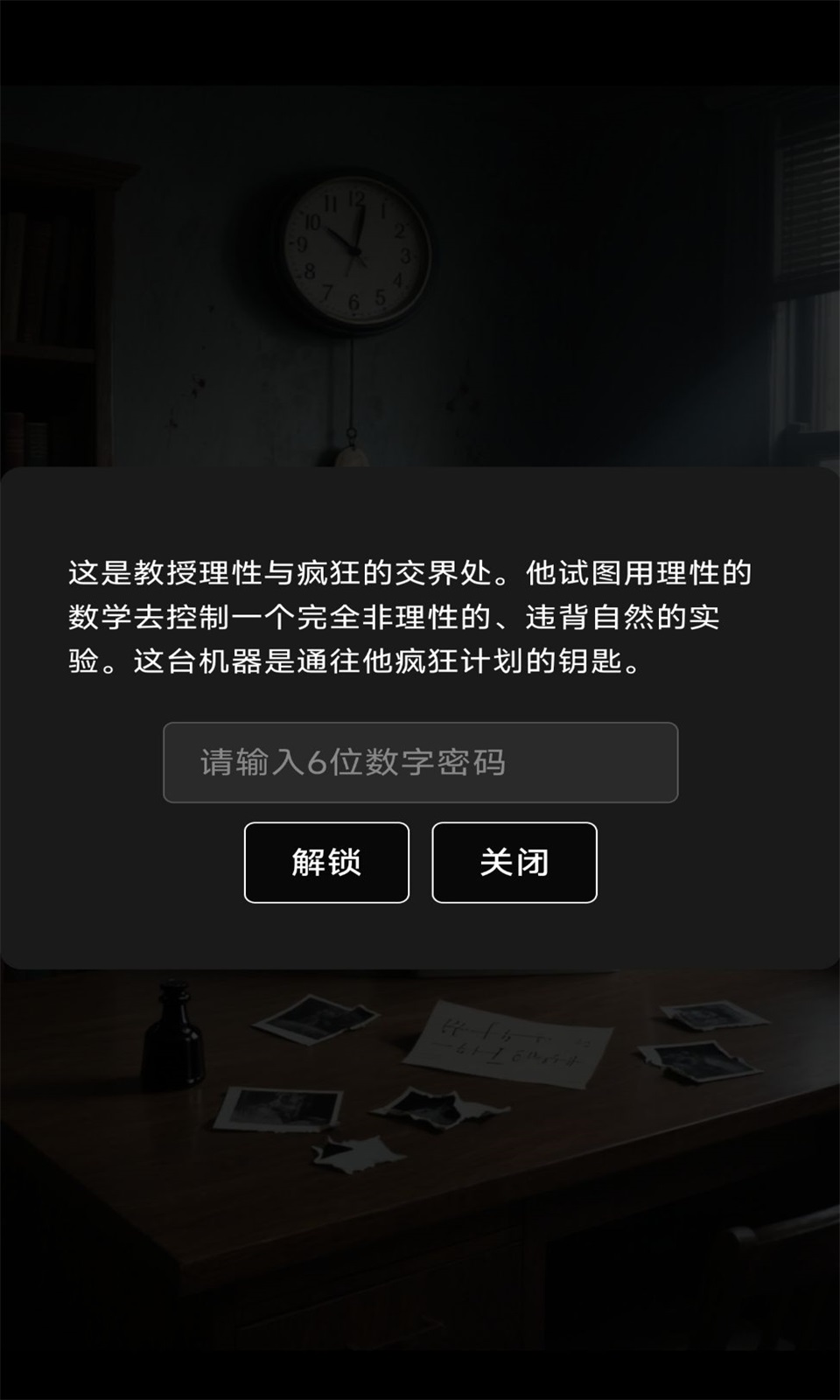Screen dimensions: 840x1400
Task: Tap the 6-digit password input field
Action: point(420,762)
